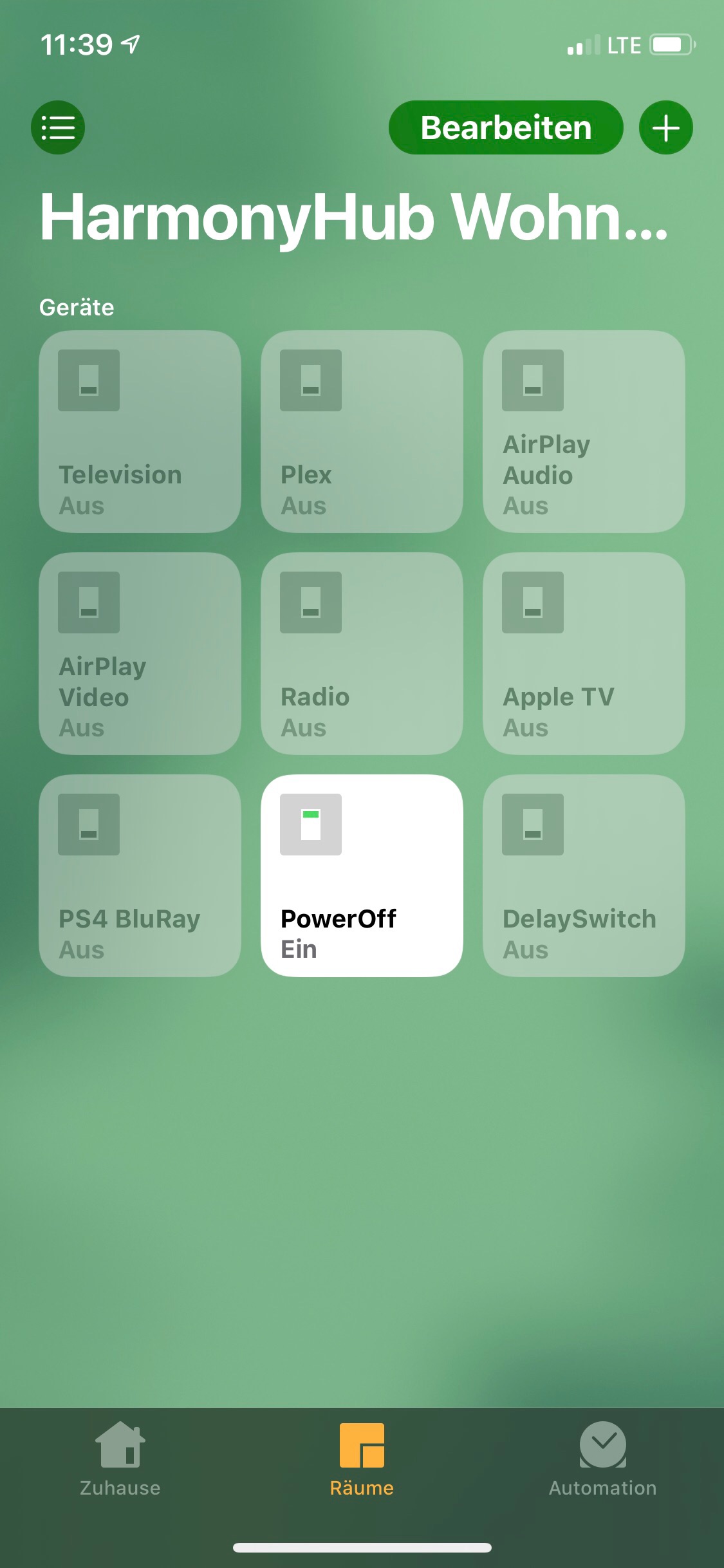Turn off the PowerOff switch

pyautogui.click(x=362, y=875)
